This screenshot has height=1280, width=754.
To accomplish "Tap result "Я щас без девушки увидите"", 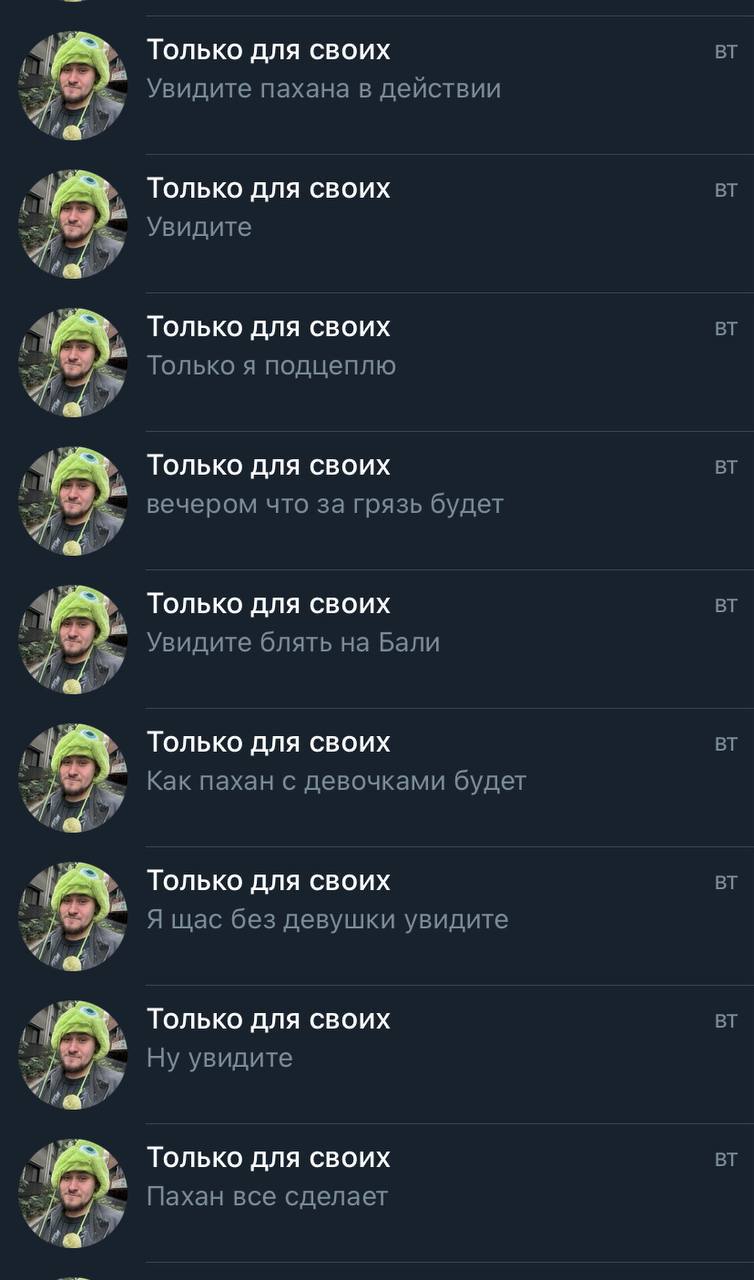I will 377,915.
